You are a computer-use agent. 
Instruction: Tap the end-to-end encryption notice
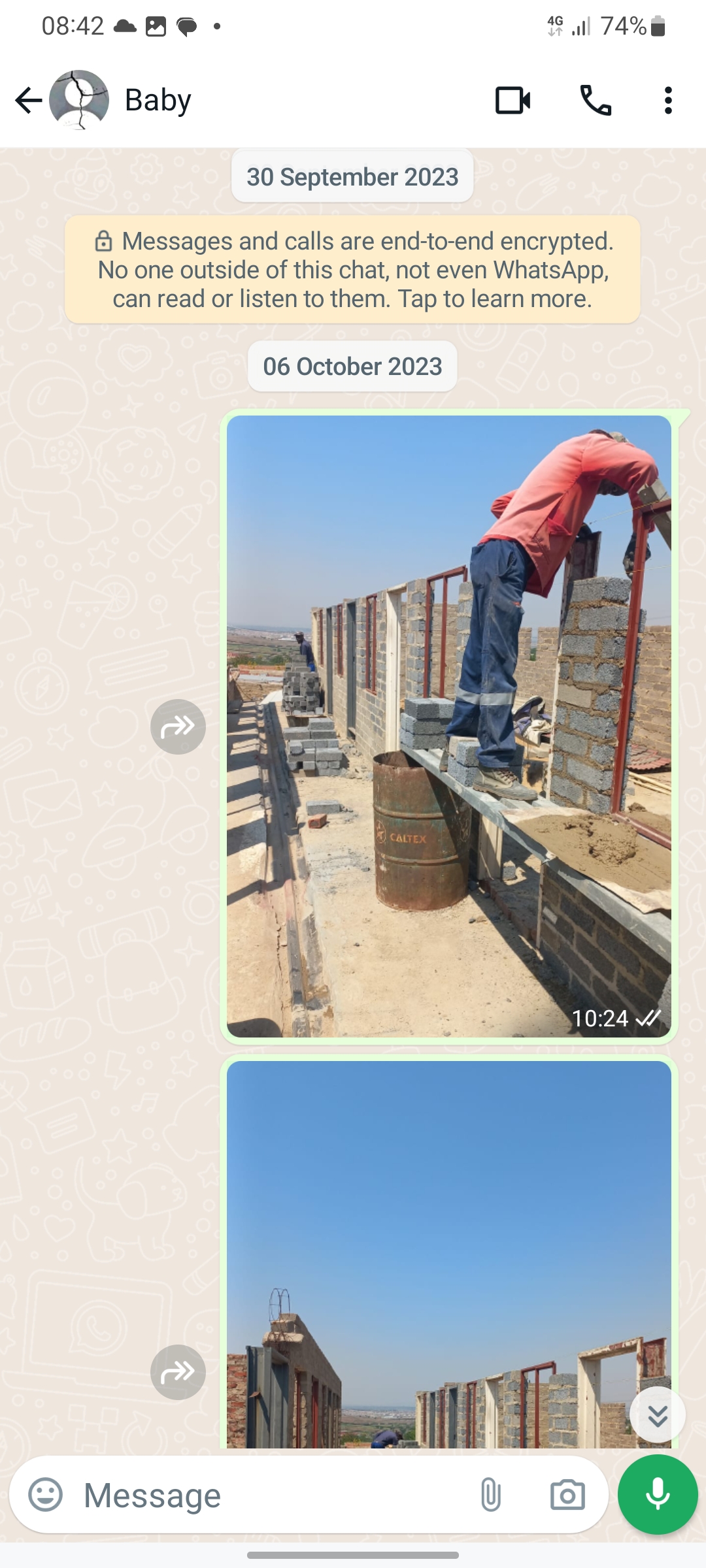352,270
